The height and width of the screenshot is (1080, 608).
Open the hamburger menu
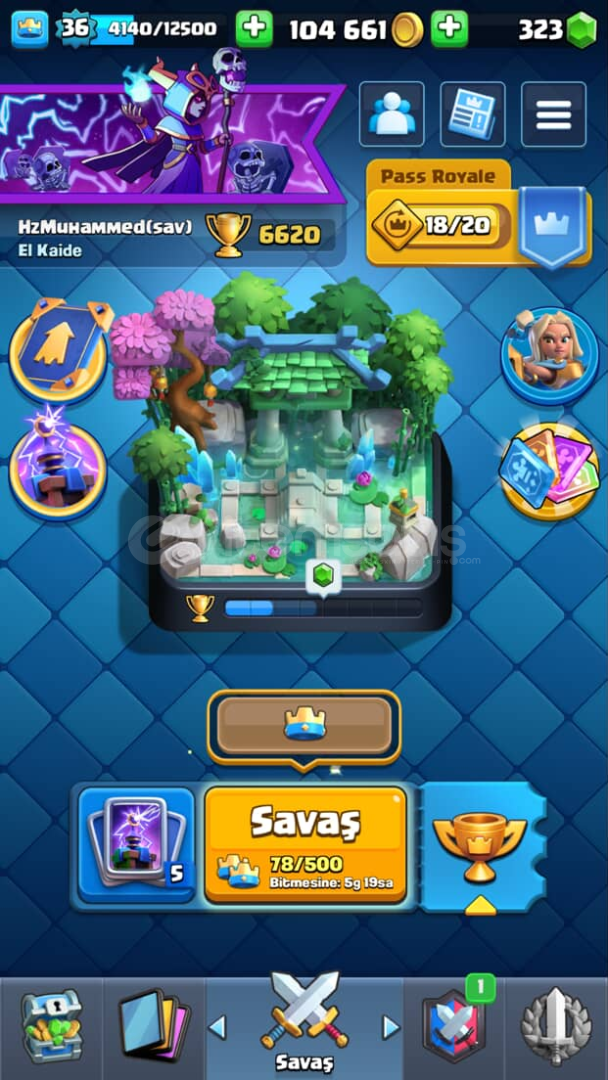(x=554, y=114)
